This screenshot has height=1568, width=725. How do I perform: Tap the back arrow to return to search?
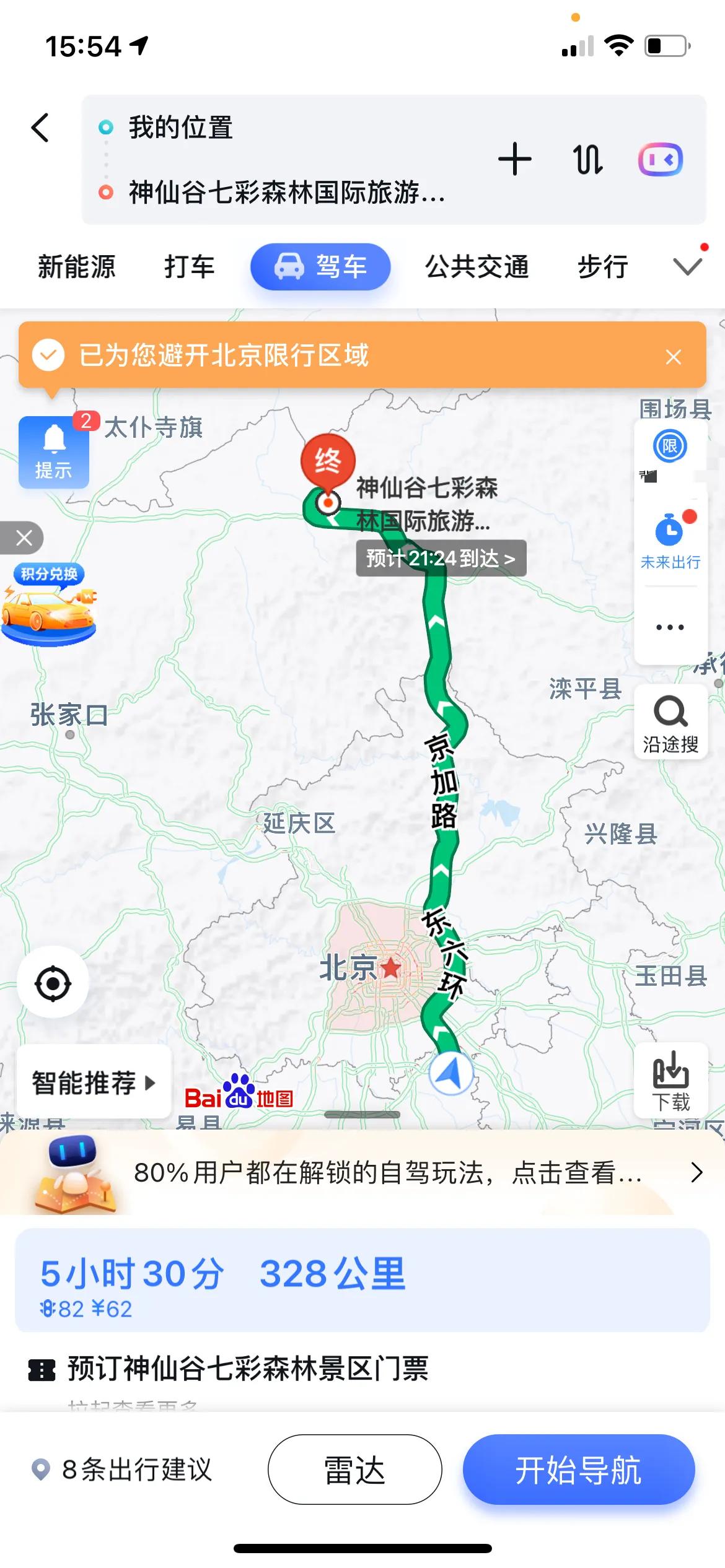[41, 128]
